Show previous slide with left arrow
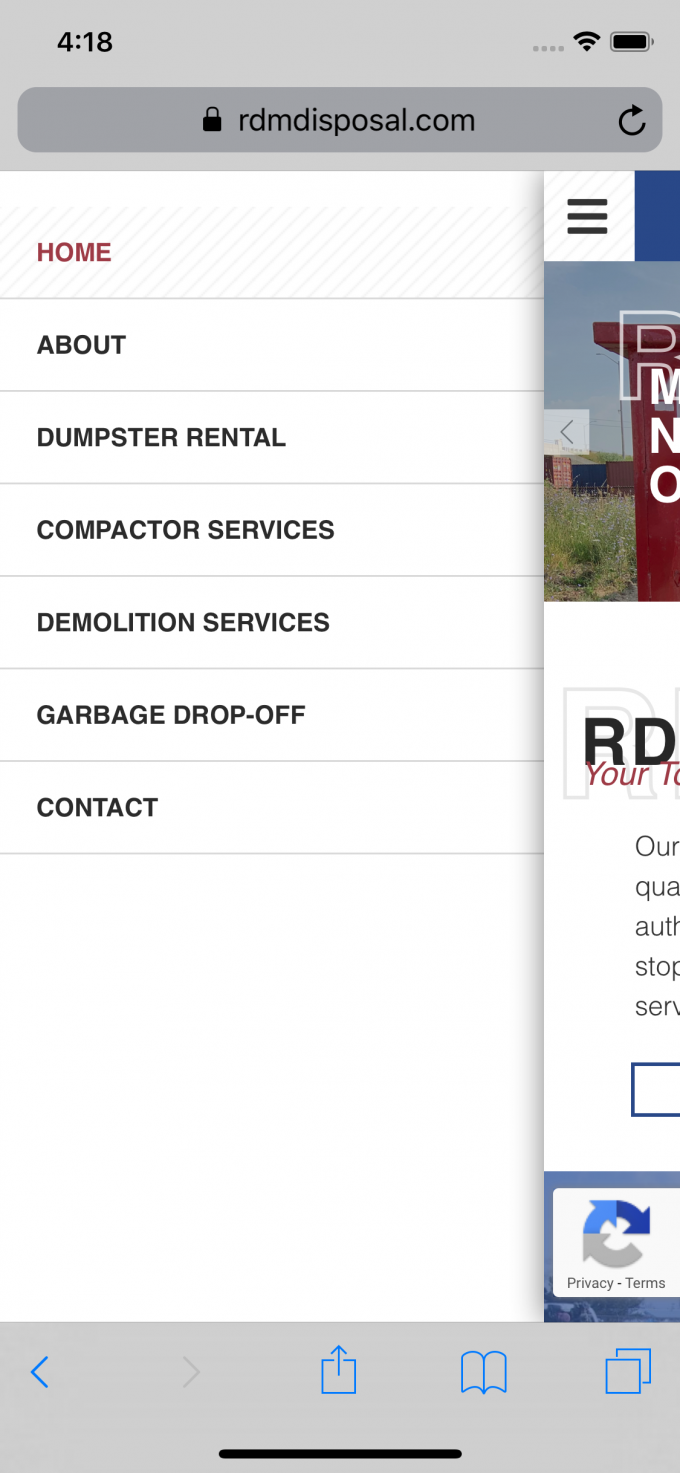This screenshot has height=1473, width=680. pos(567,432)
